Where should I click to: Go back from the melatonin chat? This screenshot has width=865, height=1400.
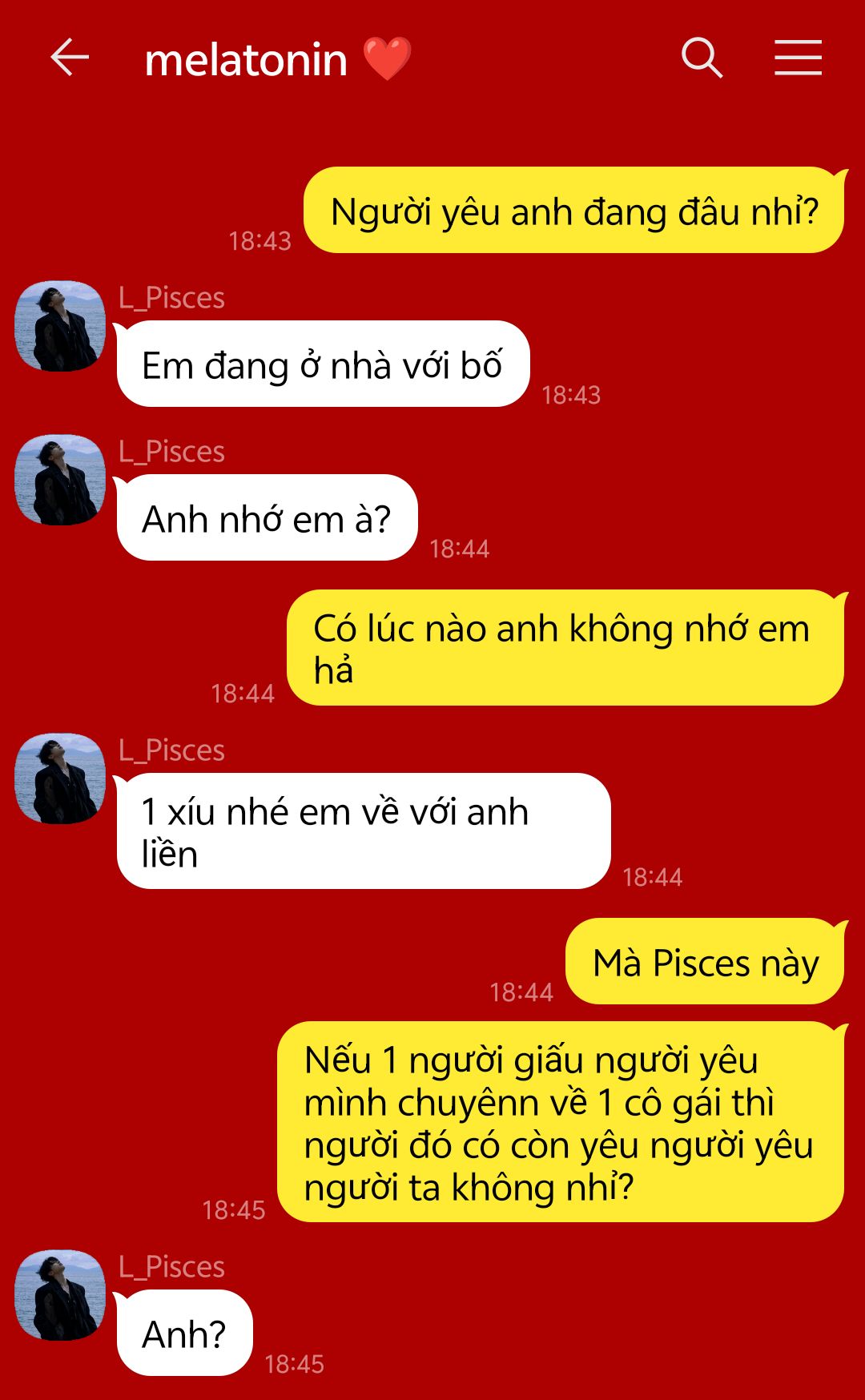pyautogui.click(x=70, y=58)
